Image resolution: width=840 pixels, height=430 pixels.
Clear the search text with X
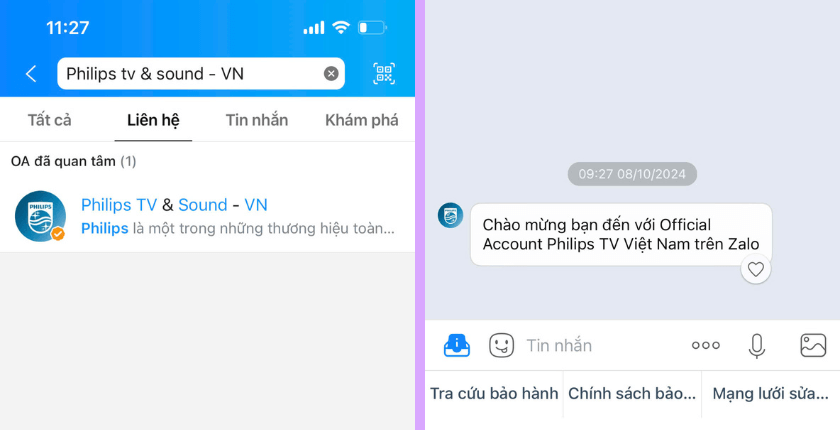(331, 73)
